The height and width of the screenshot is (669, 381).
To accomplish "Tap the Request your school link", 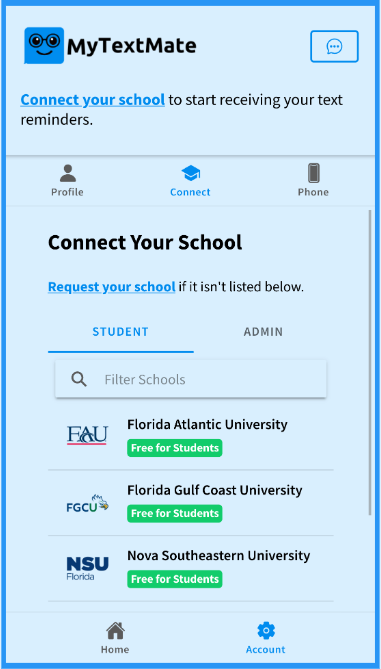I will point(112,287).
